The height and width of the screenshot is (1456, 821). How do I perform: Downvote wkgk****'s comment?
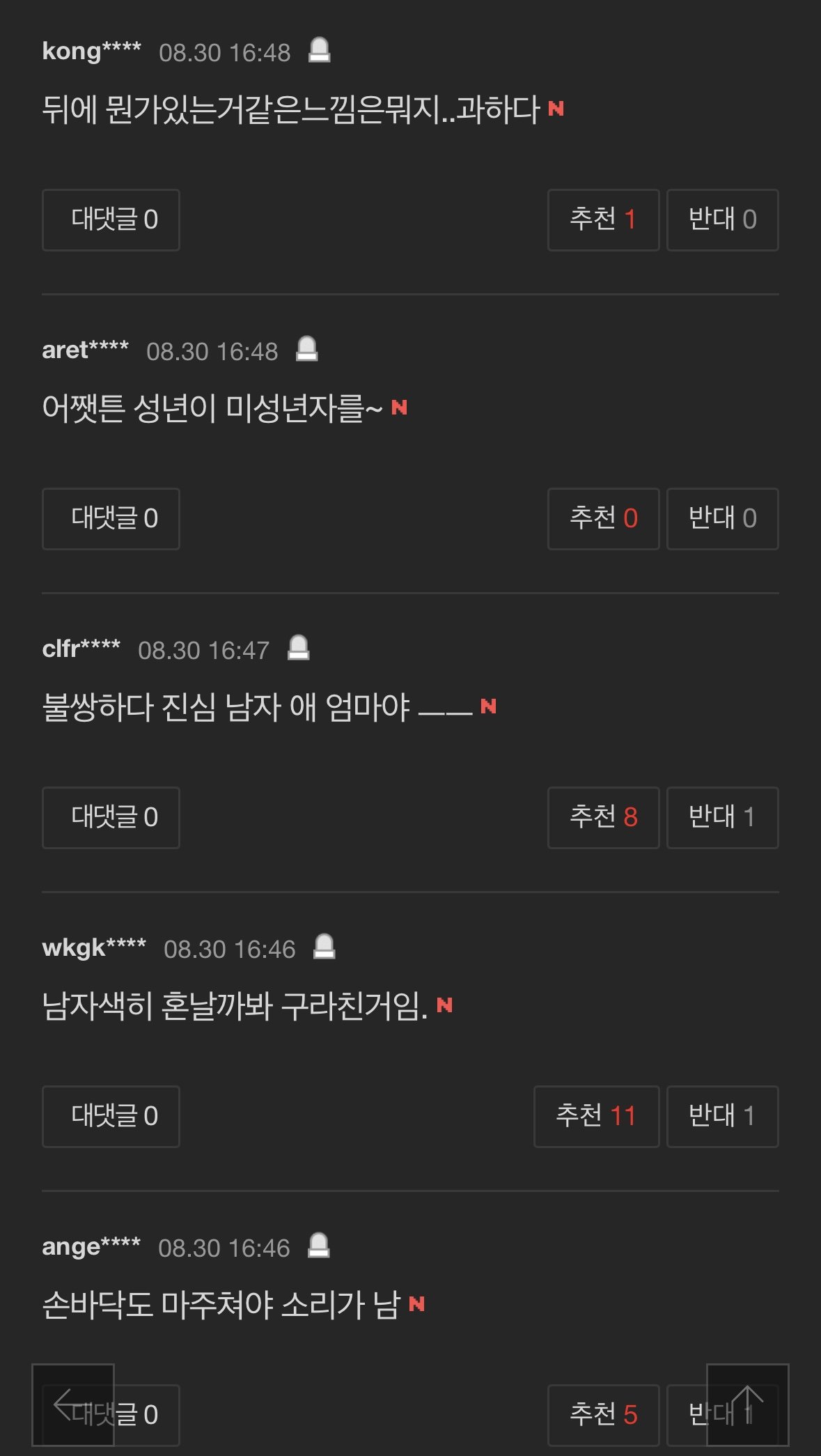(722, 1117)
